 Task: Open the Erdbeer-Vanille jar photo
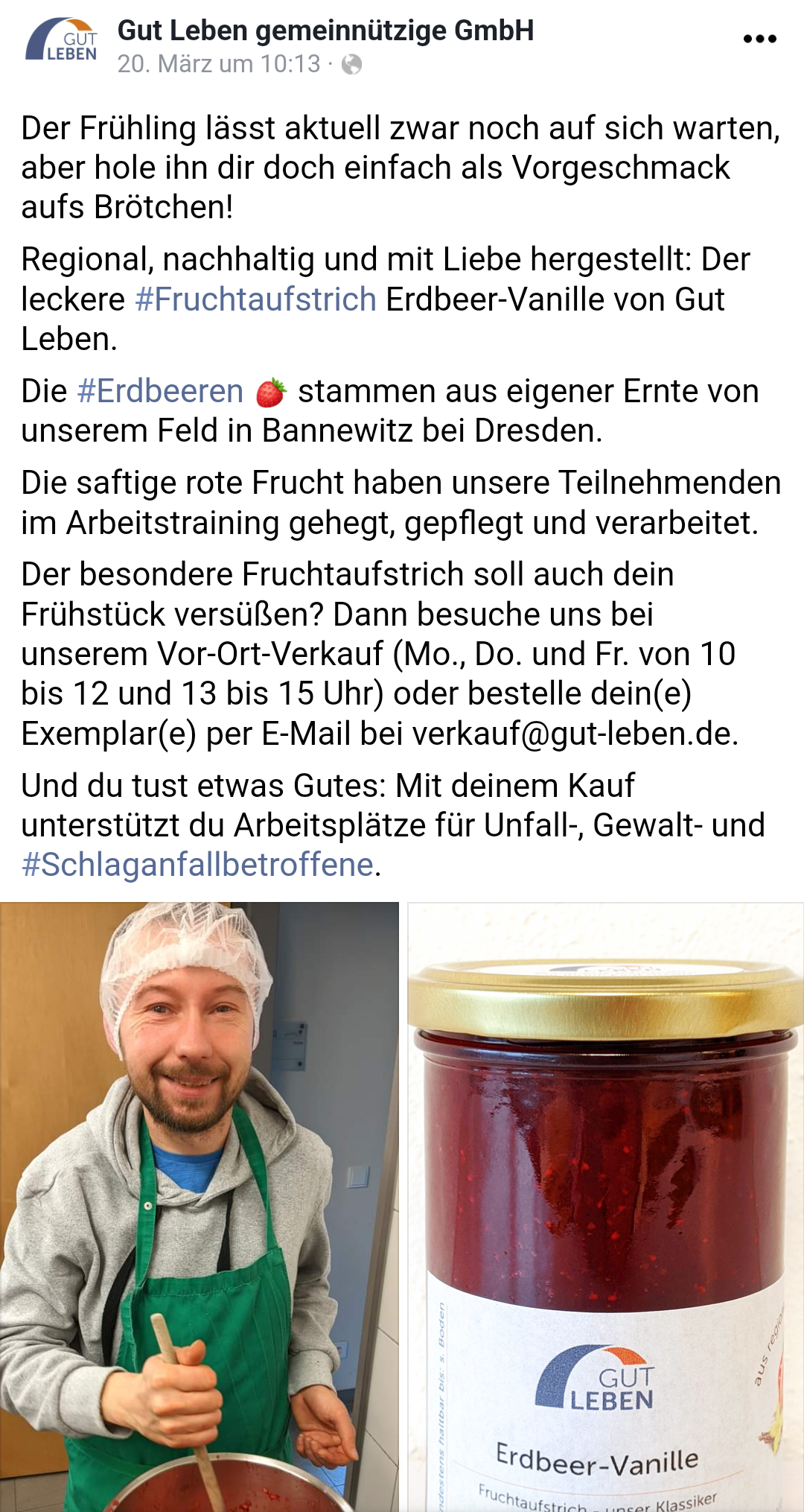tap(606, 1207)
